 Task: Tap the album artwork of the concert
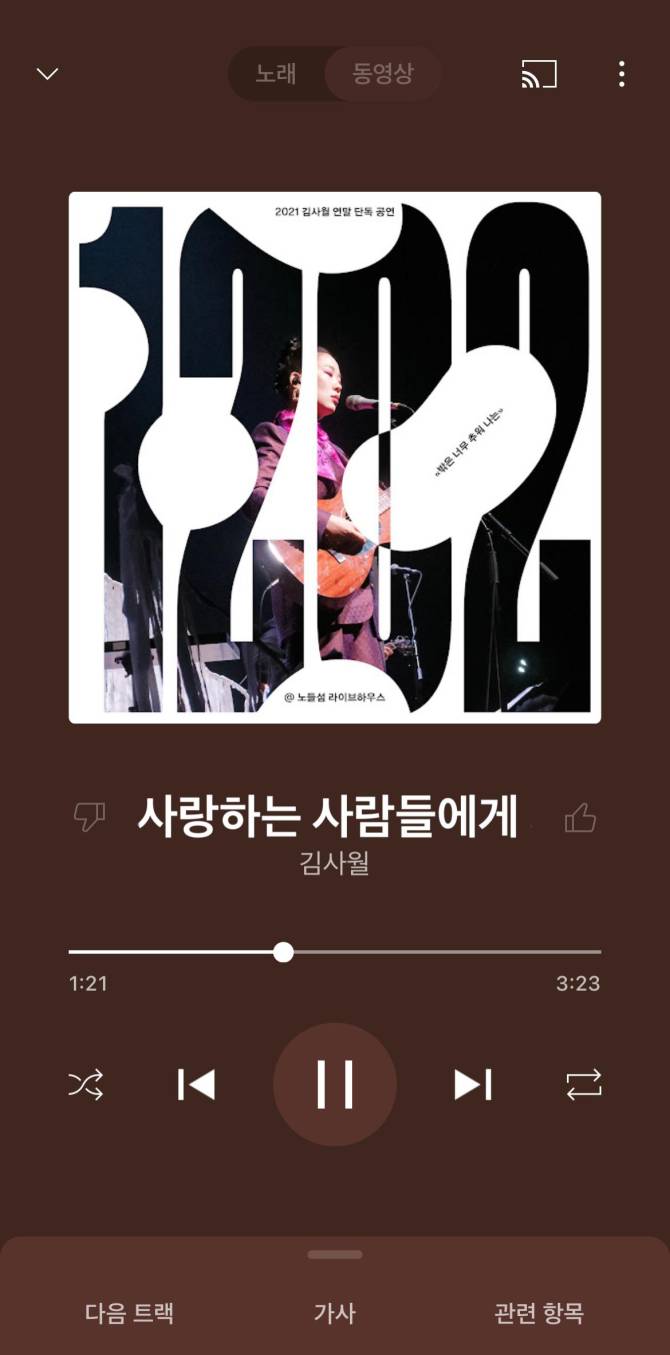pyautogui.click(x=335, y=457)
